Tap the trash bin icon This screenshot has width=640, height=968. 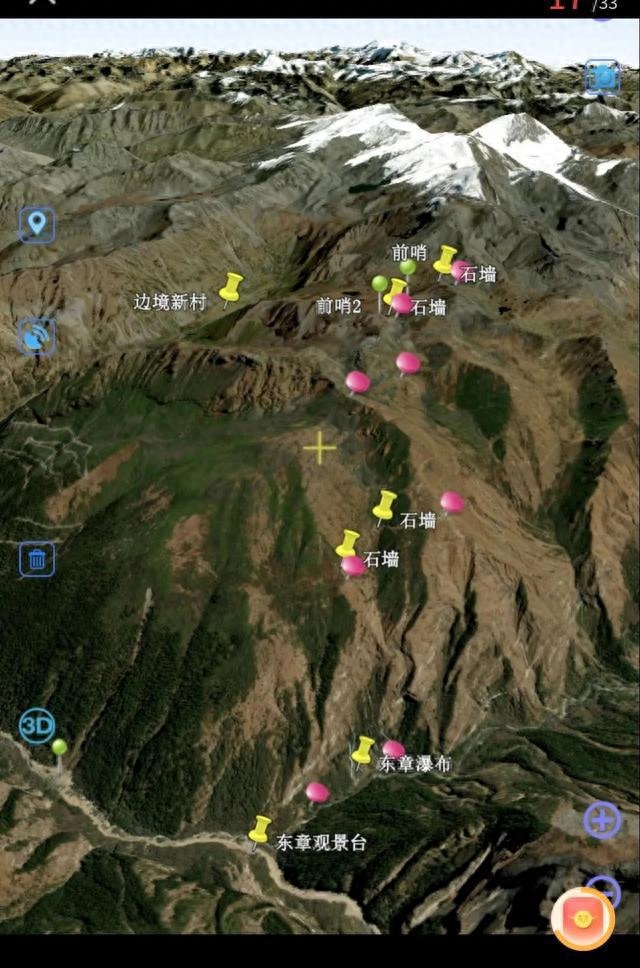pos(37,559)
